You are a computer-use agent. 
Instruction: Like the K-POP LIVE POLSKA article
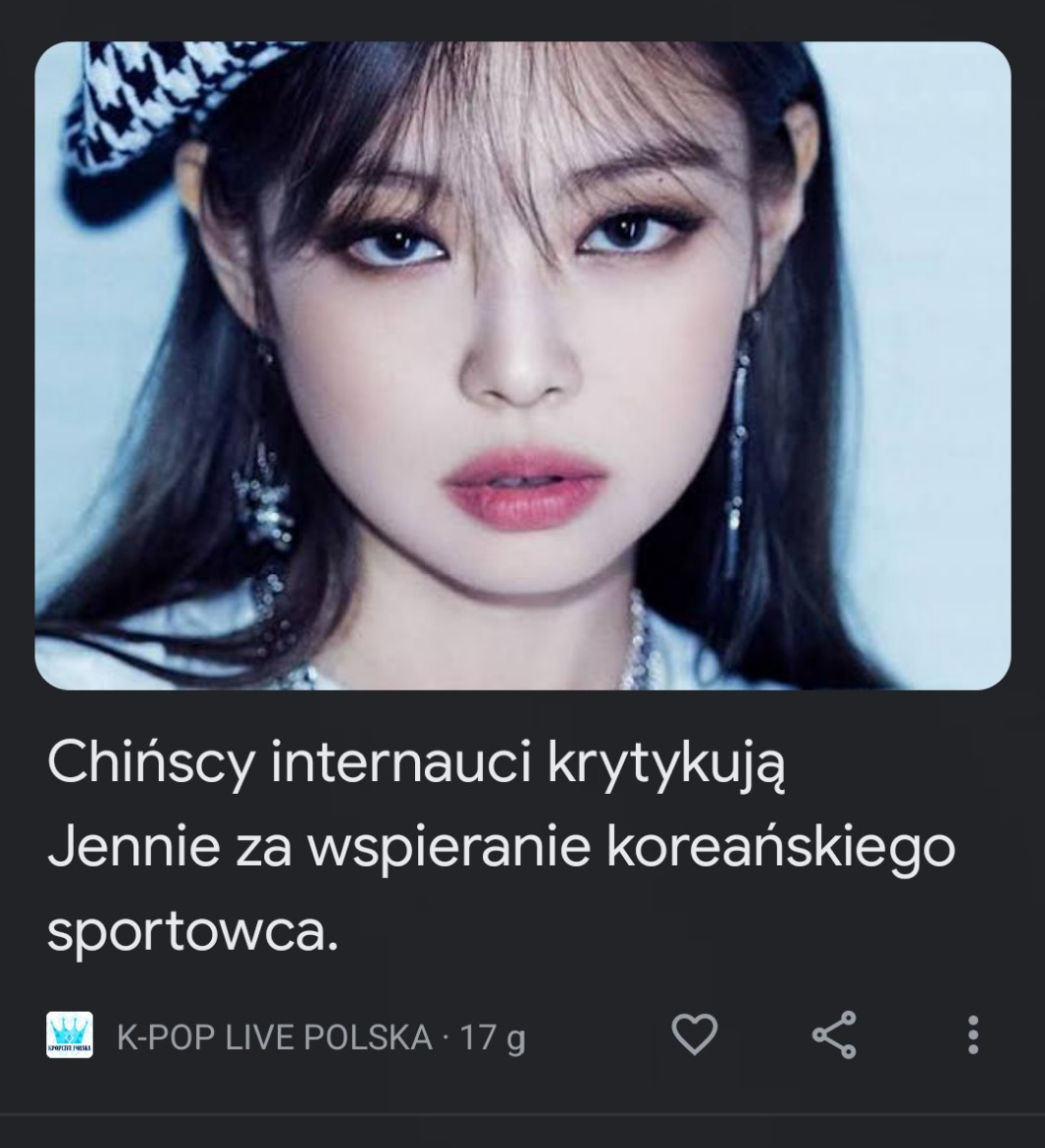[694, 1036]
